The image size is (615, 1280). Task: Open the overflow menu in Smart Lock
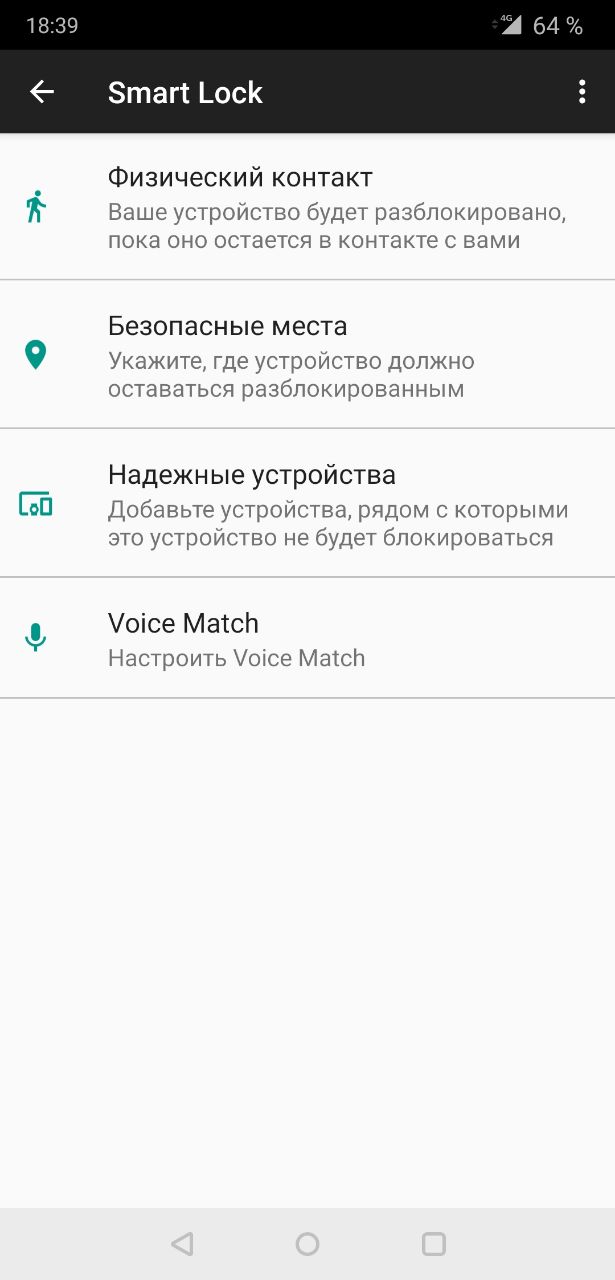point(582,92)
